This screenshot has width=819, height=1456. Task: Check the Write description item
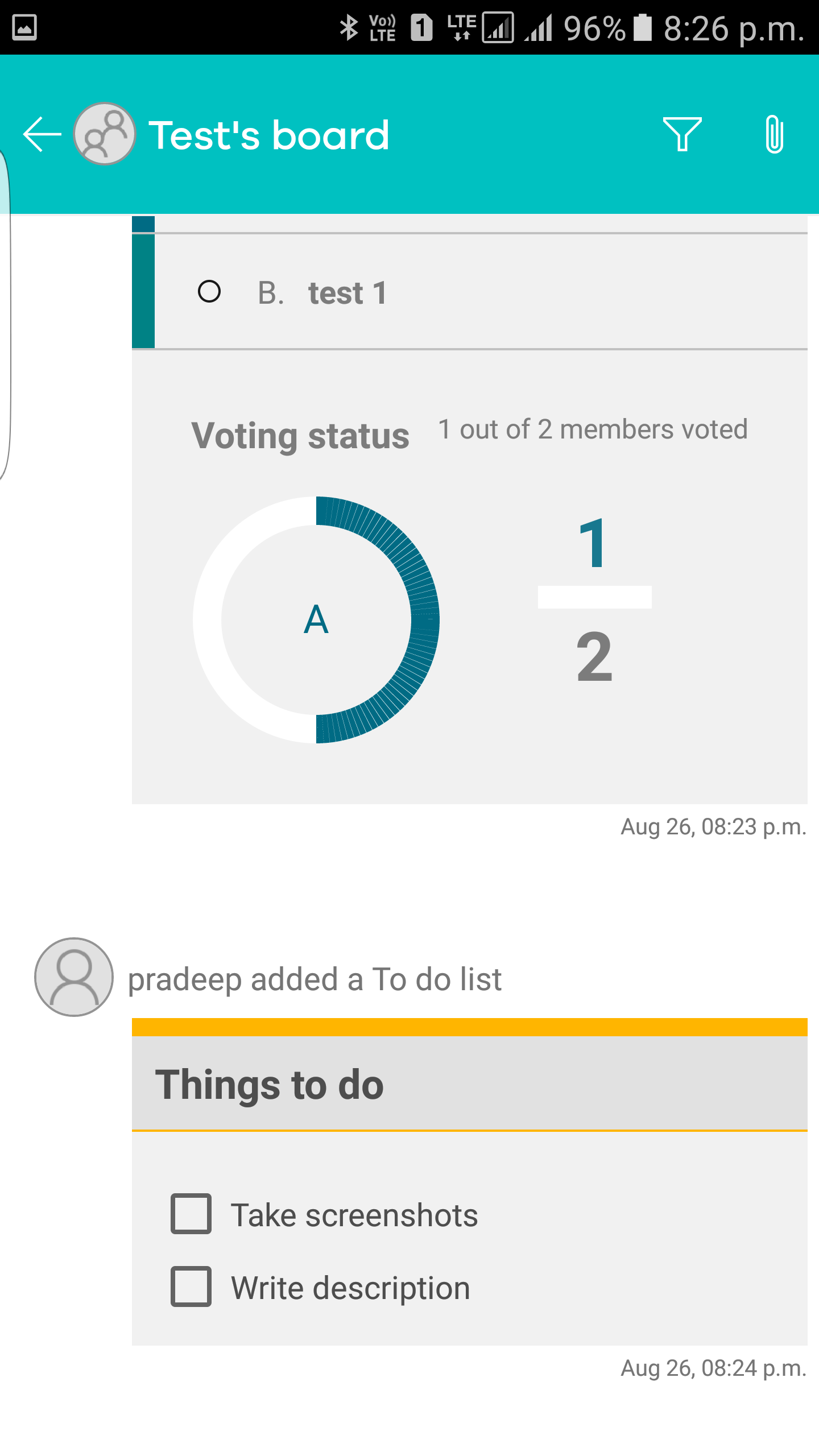click(191, 1287)
